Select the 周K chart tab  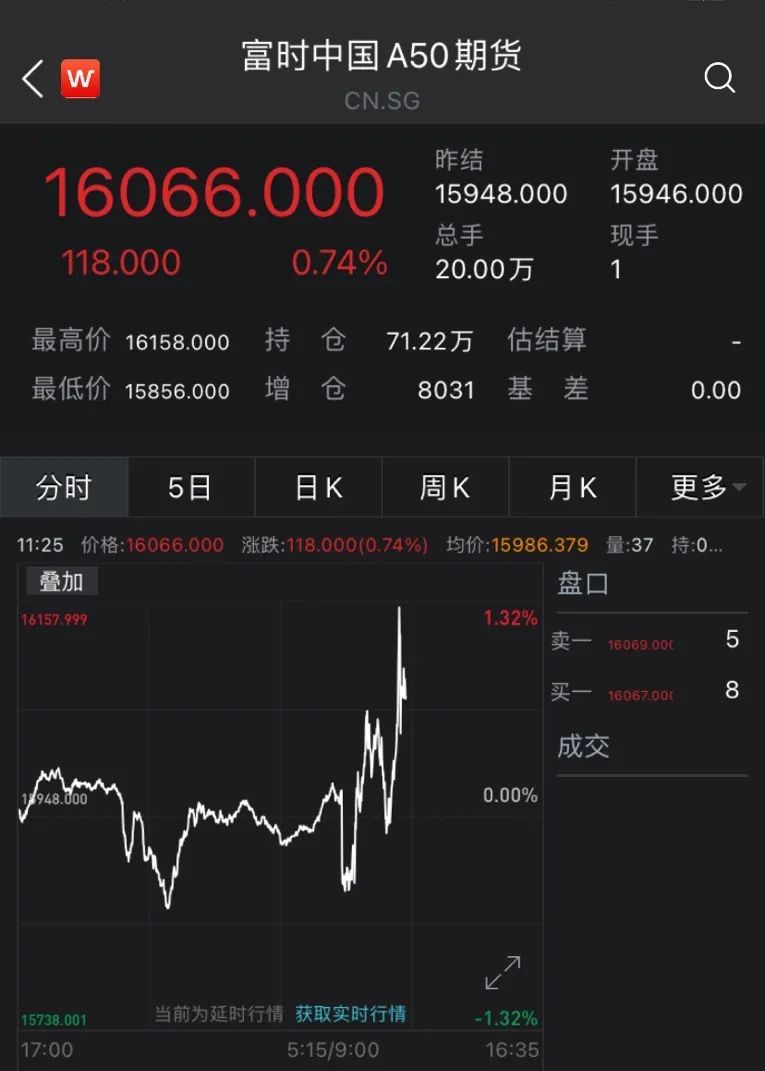pyautogui.click(x=445, y=488)
